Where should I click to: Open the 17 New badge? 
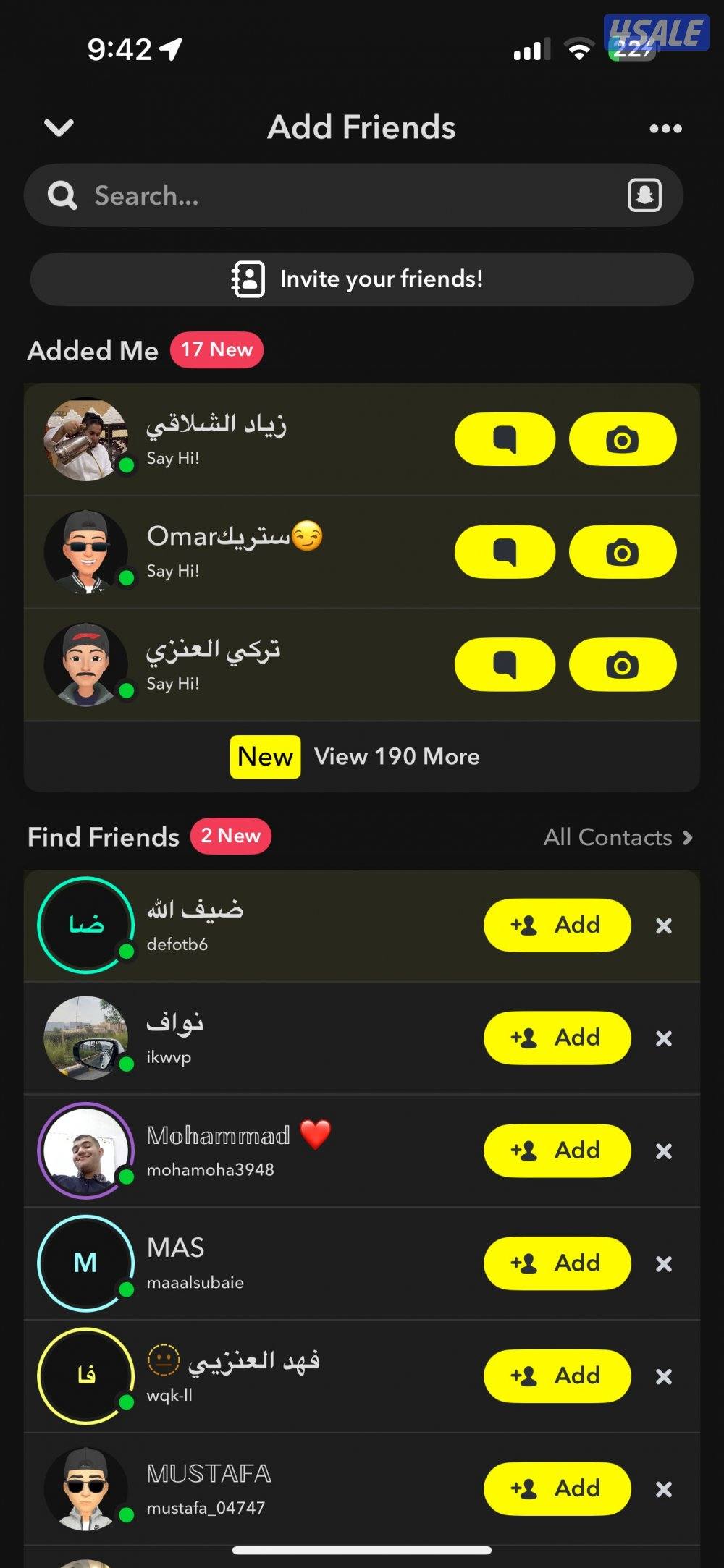[216, 349]
